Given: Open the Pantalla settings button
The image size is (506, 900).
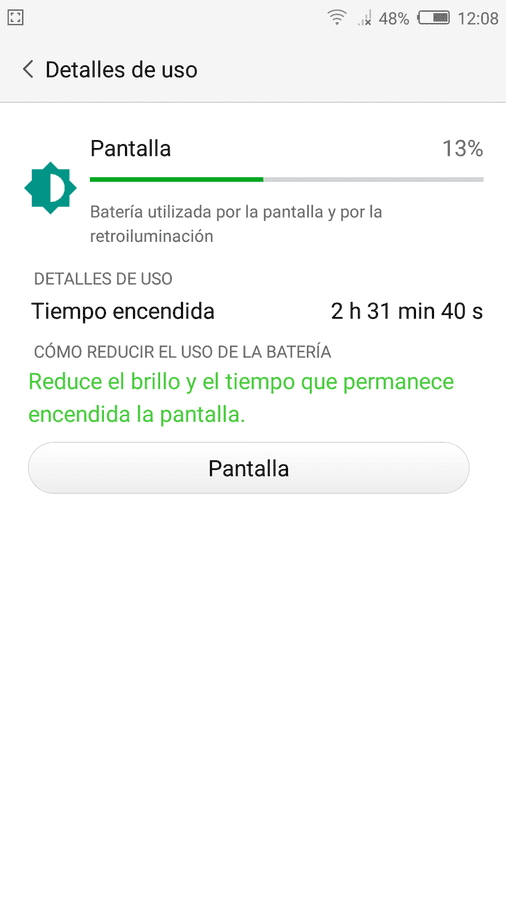Looking at the screenshot, I should click(248, 468).
